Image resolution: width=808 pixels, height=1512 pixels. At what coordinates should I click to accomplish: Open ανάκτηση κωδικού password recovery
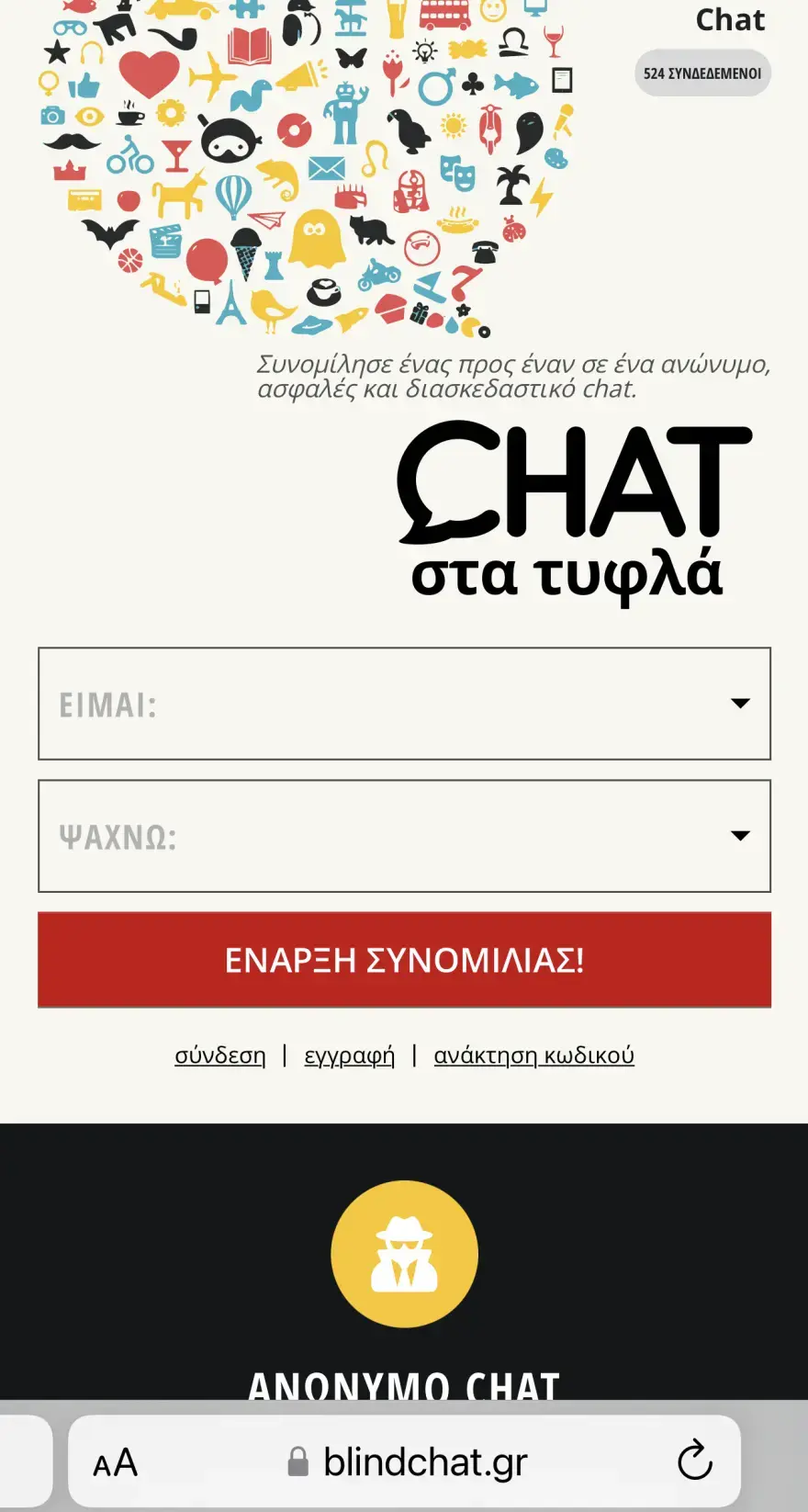533,1055
